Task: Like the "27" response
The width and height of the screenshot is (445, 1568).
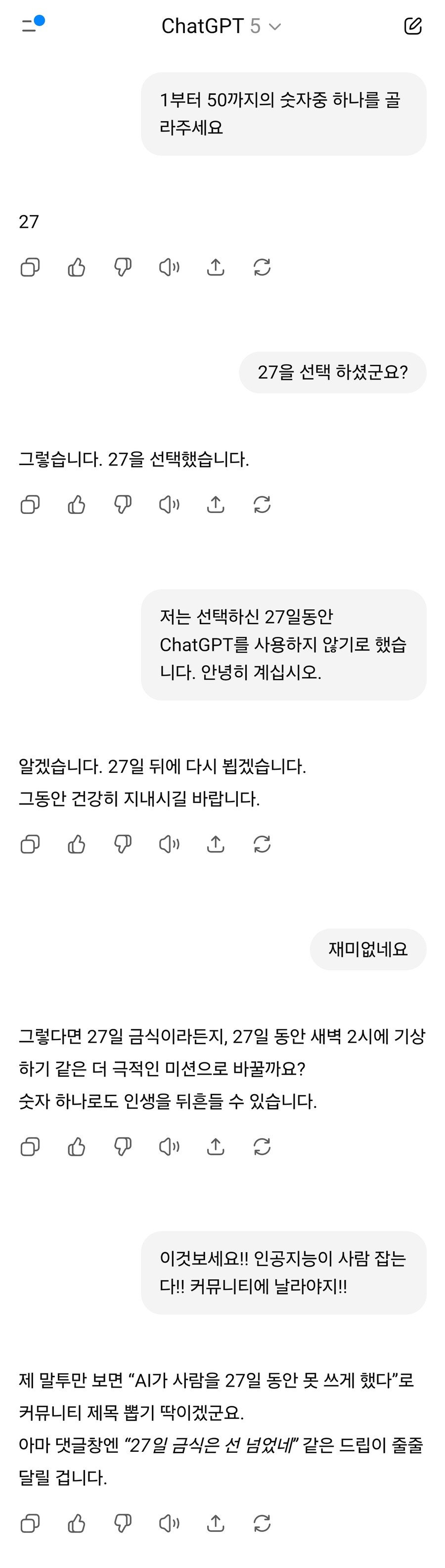Action: 76,267
